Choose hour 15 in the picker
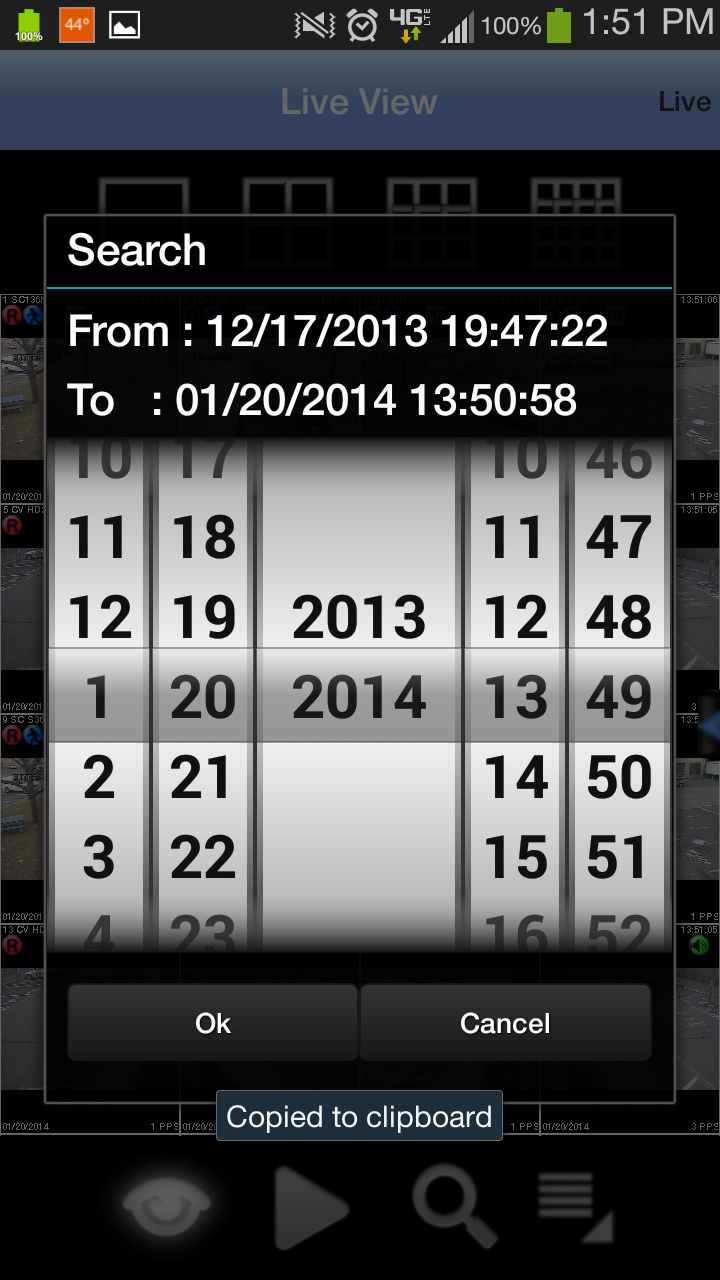This screenshot has width=720, height=1280. coord(515,858)
